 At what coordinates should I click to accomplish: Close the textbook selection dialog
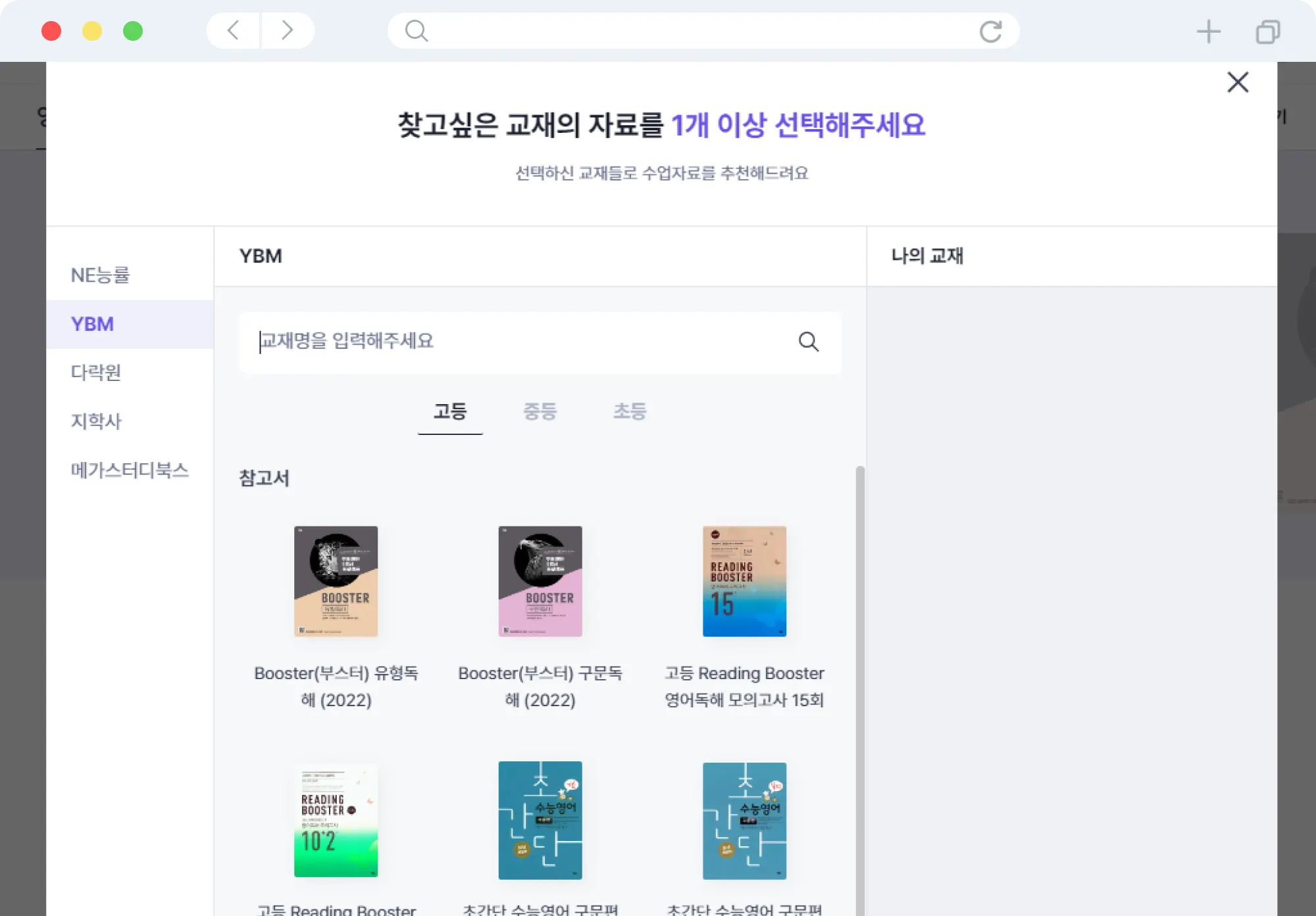click(x=1238, y=82)
